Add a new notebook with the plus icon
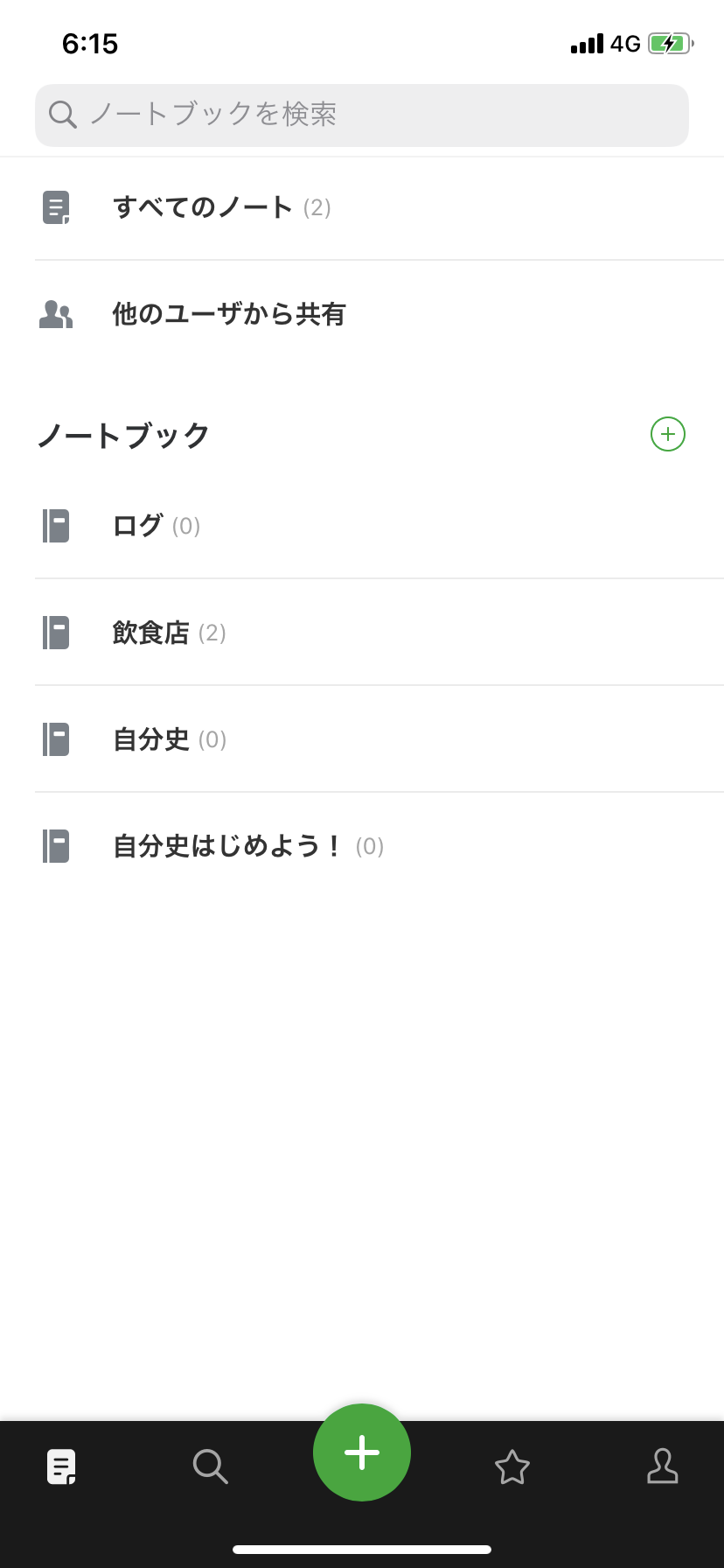The image size is (724, 1568). [x=668, y=434]
